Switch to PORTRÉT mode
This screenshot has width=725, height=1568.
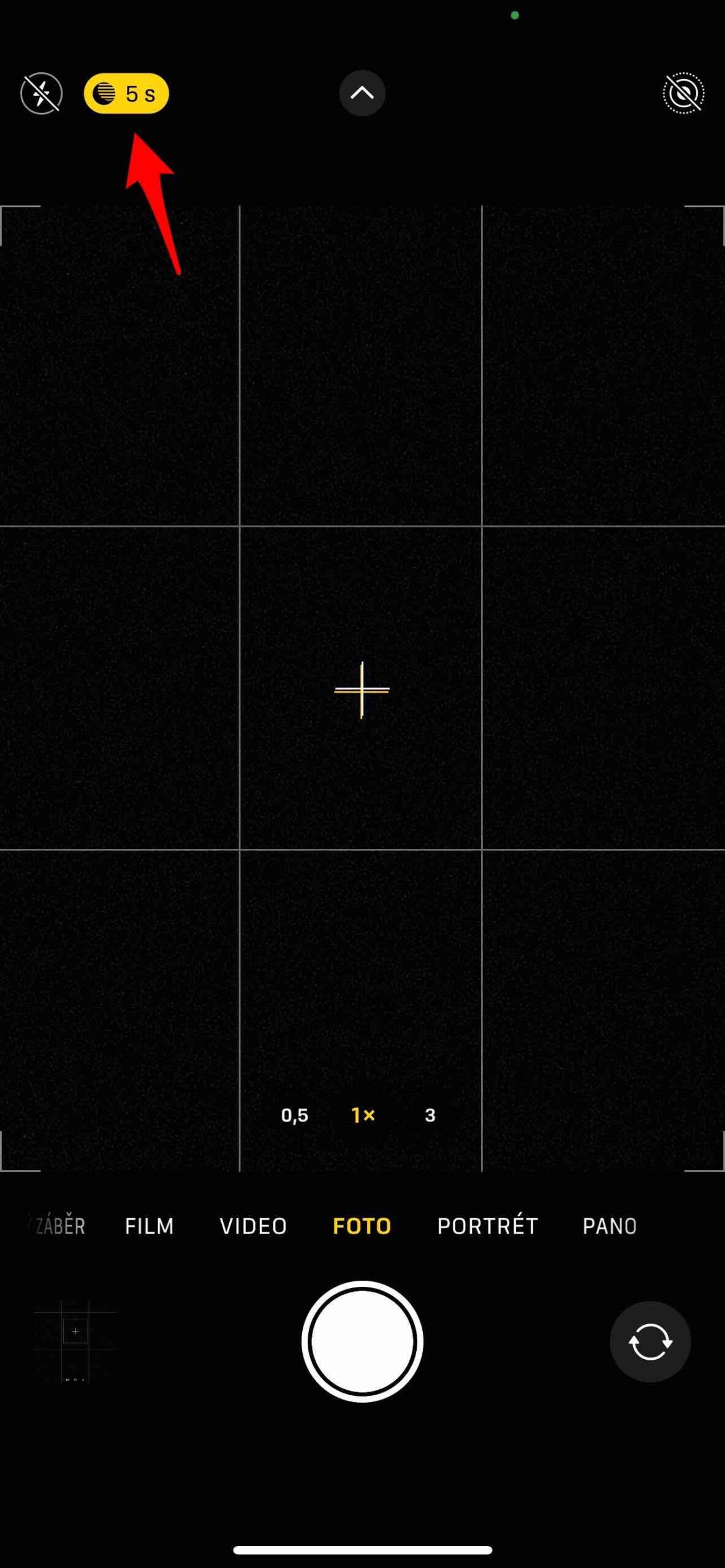(x=487, y=1226)
